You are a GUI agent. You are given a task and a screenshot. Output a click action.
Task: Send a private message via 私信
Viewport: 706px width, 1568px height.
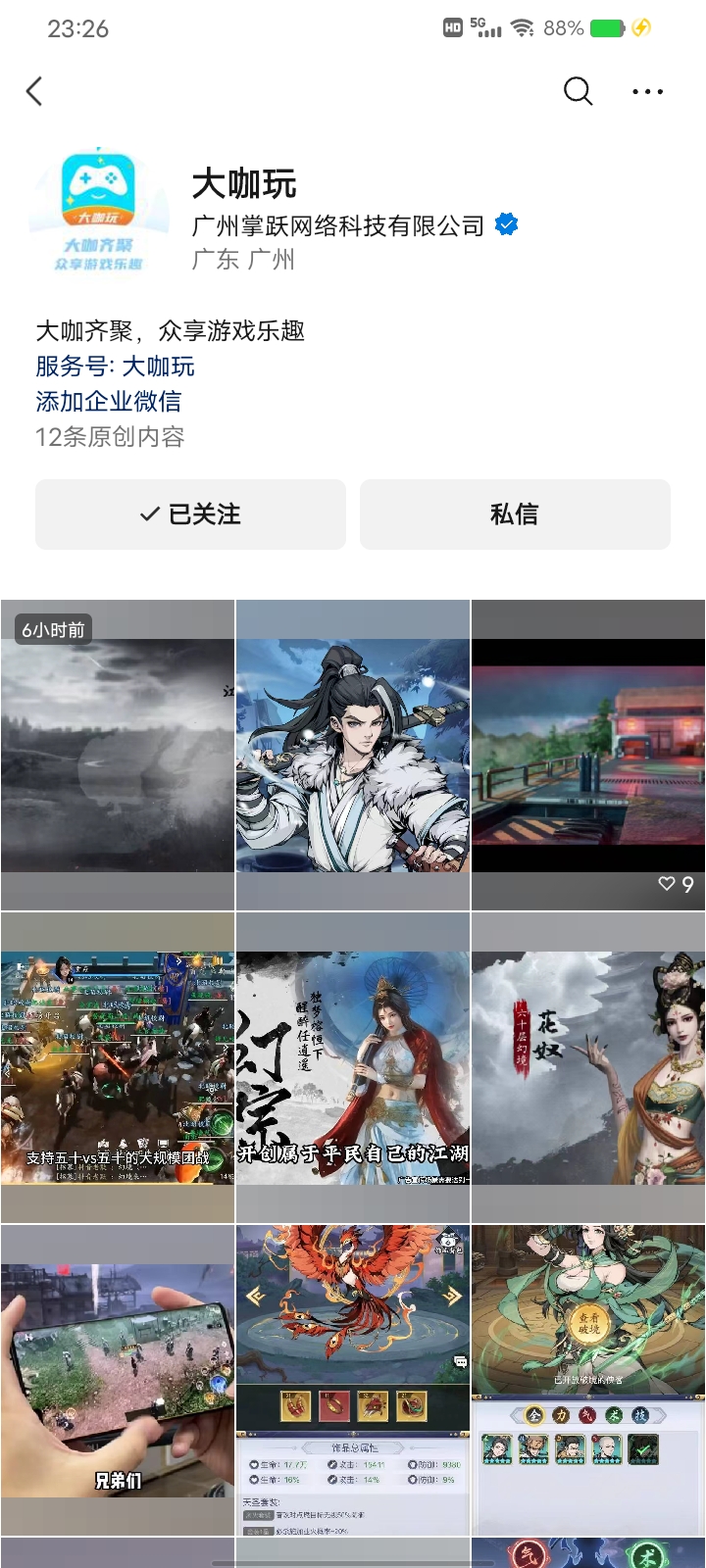[515, 514]
